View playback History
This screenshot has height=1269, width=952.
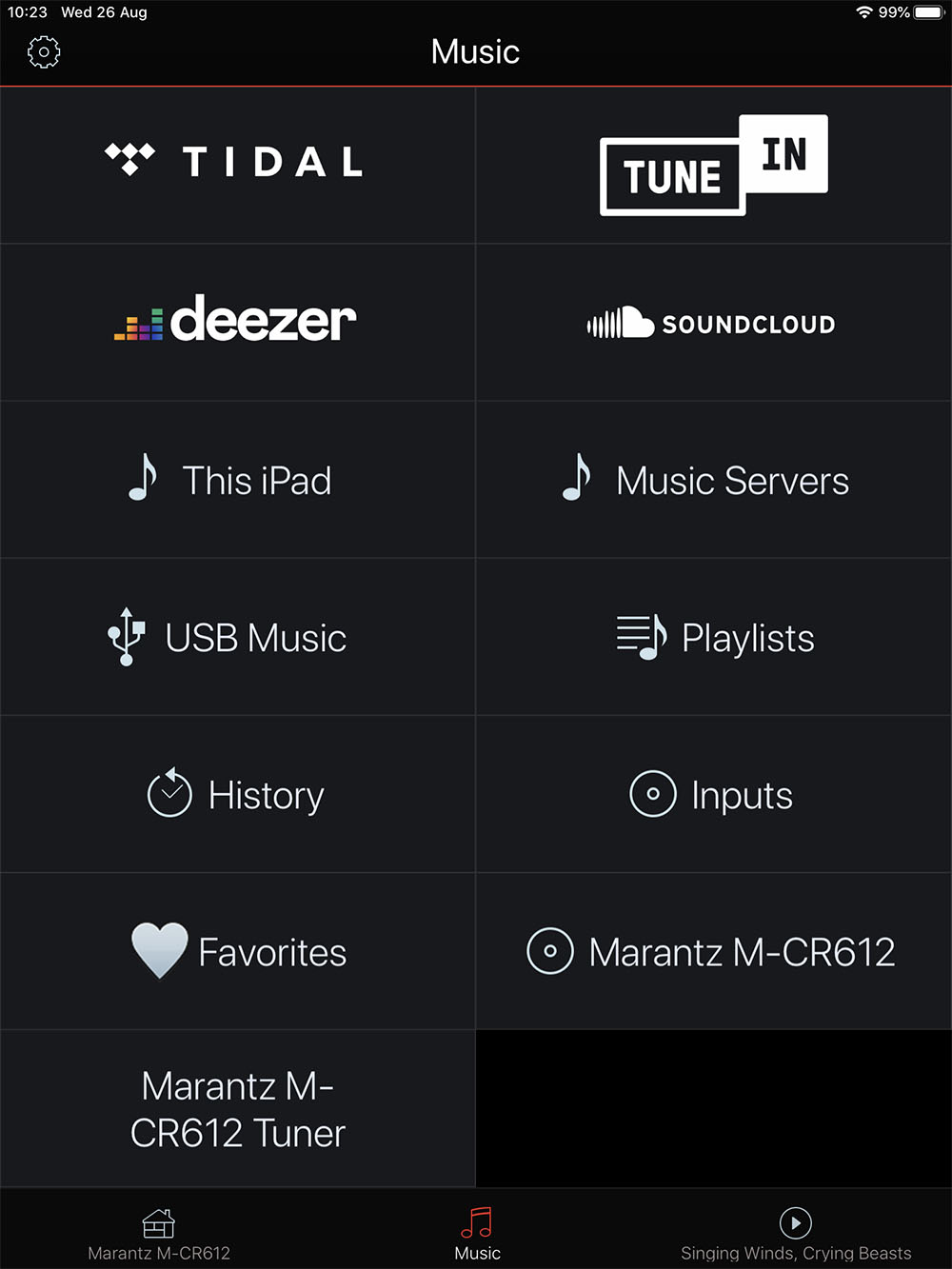(237, 794)
